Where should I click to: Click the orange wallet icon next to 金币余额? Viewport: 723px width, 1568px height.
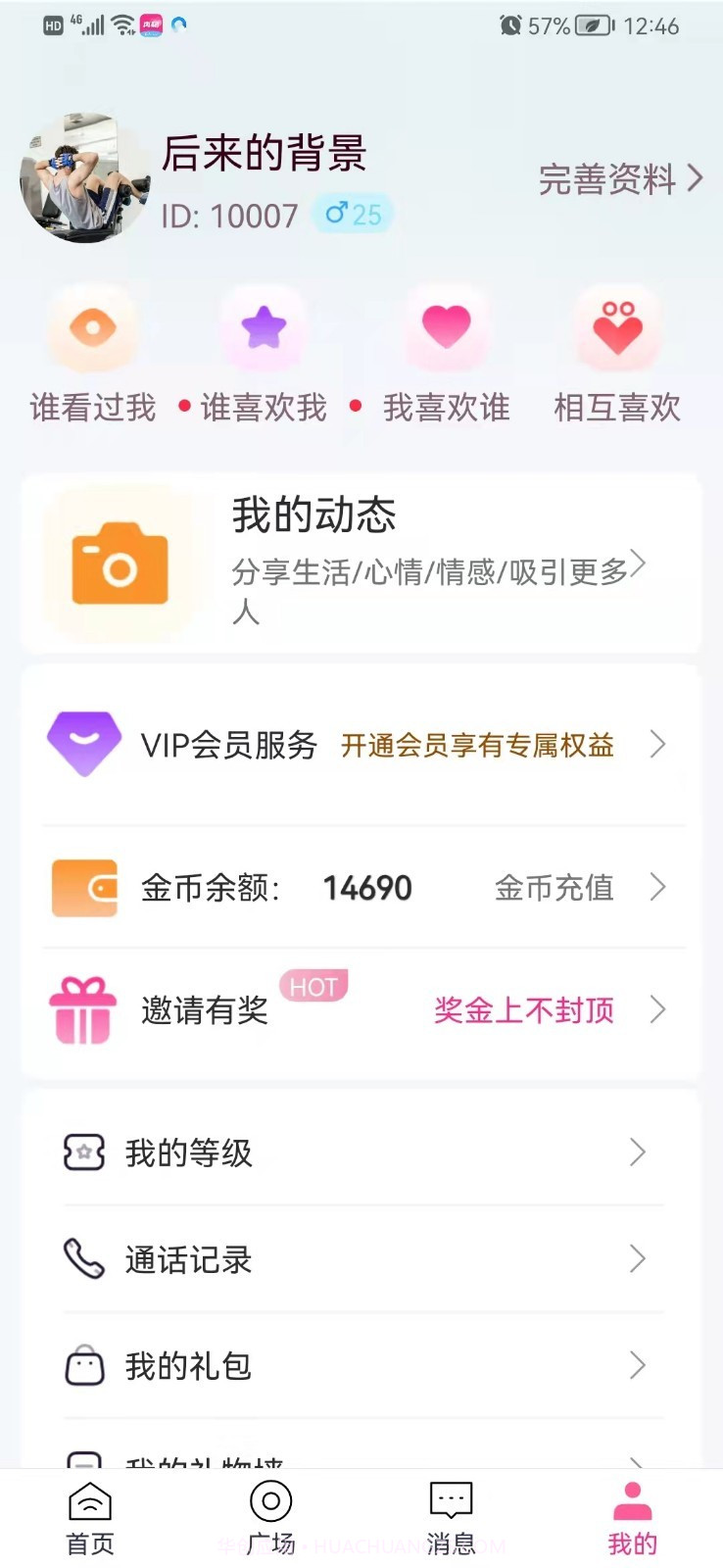tap(84, 887)
